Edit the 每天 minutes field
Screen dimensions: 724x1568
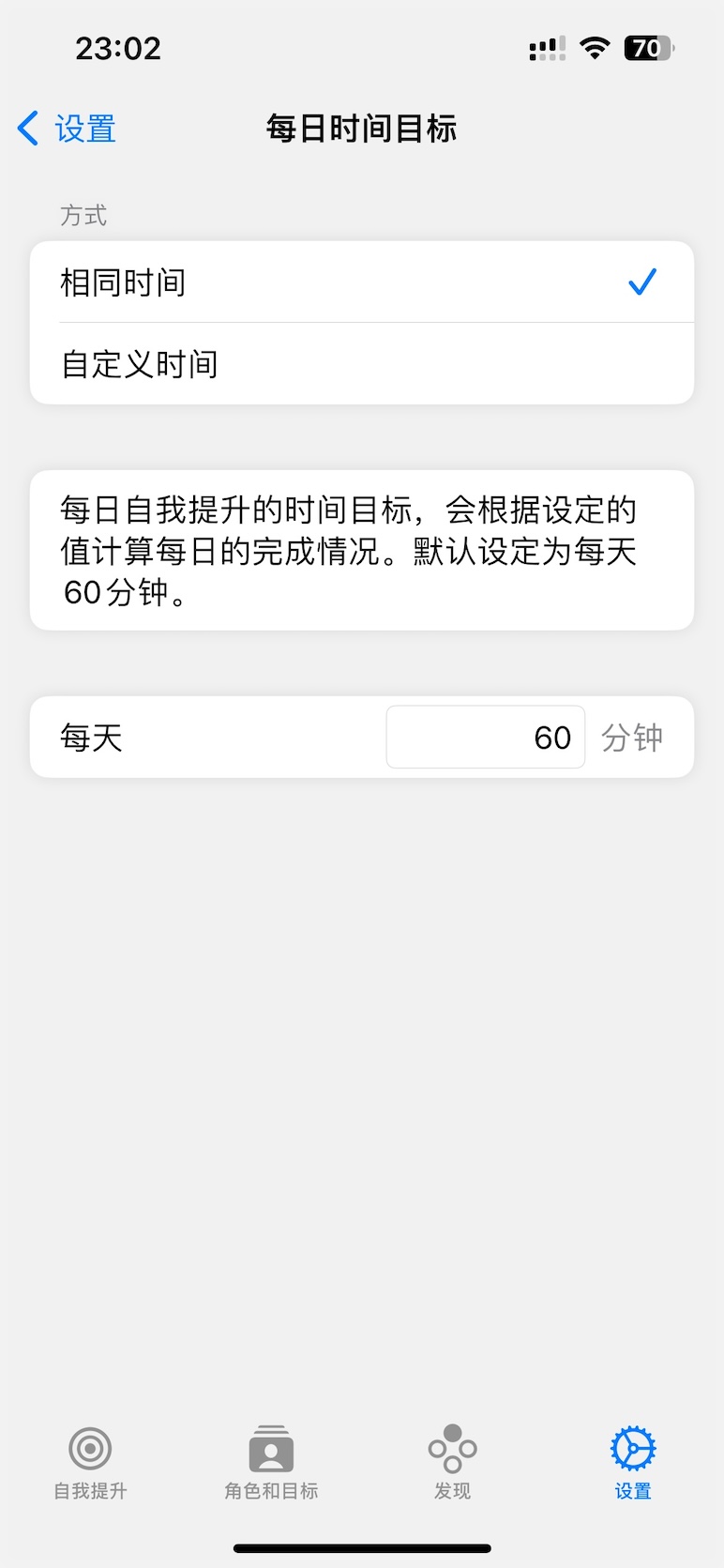coord(486,738)
